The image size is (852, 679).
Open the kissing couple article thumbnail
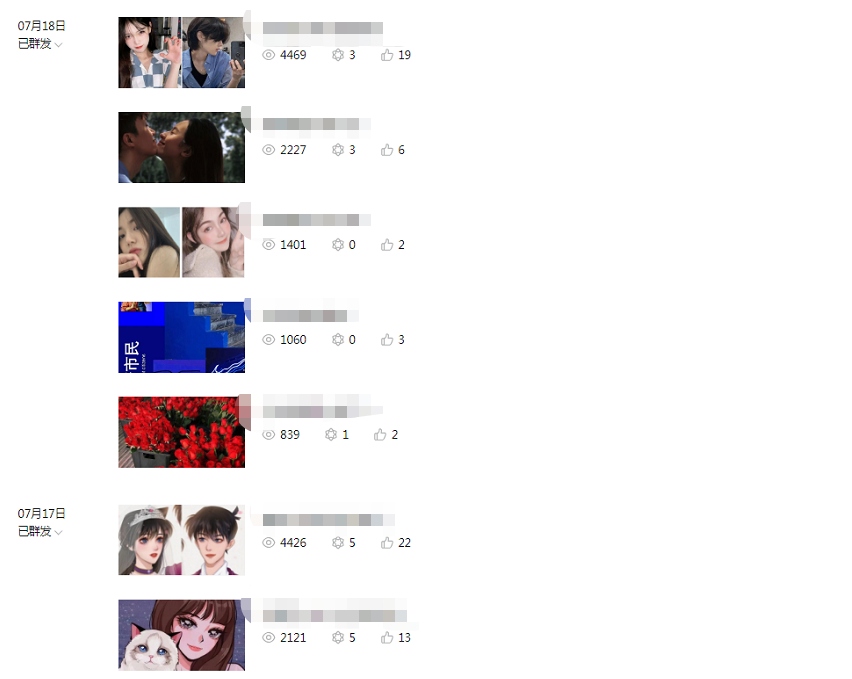pos(181,147)
